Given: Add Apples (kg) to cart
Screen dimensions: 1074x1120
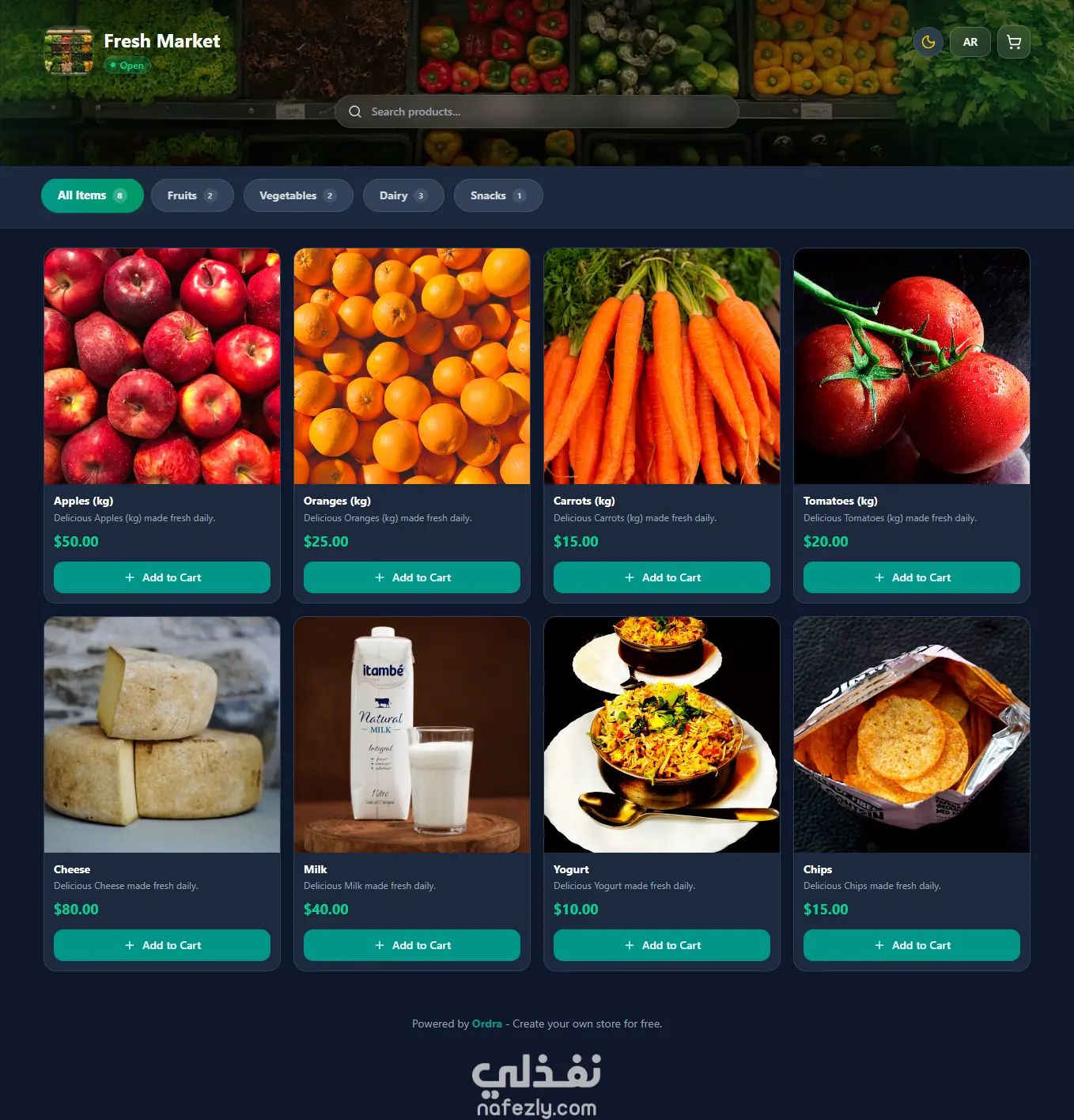Looking at the screenshot, I should [x=162, y=577].
